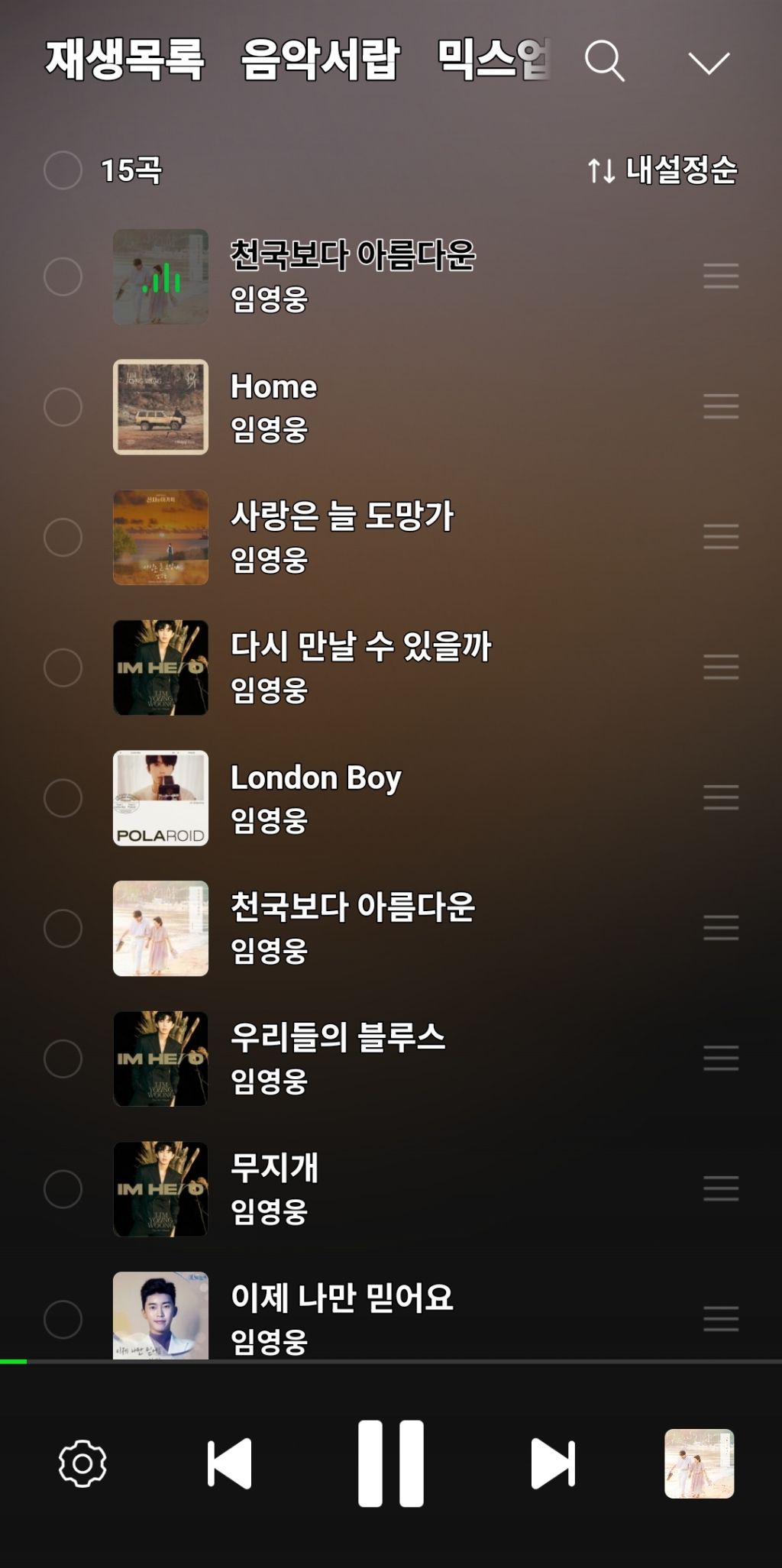
Task: Select all 15곡 songs checkbox
Action: 63,170
